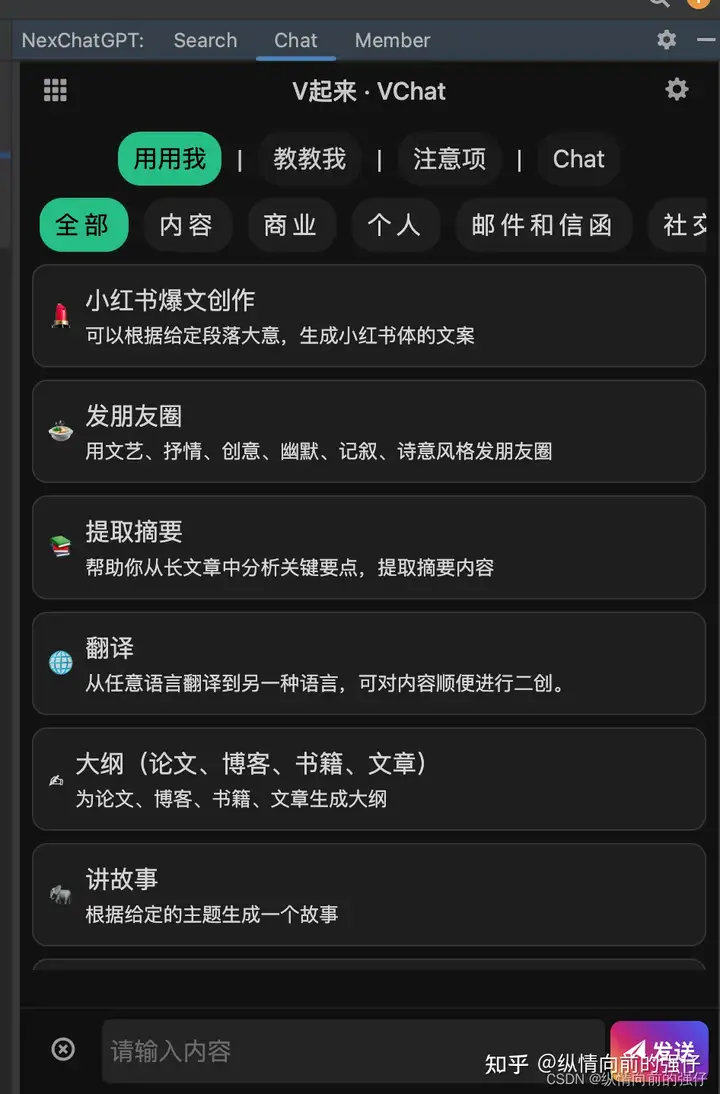
Task: Select the 注意项 tab
Action: tap(449, 159)
